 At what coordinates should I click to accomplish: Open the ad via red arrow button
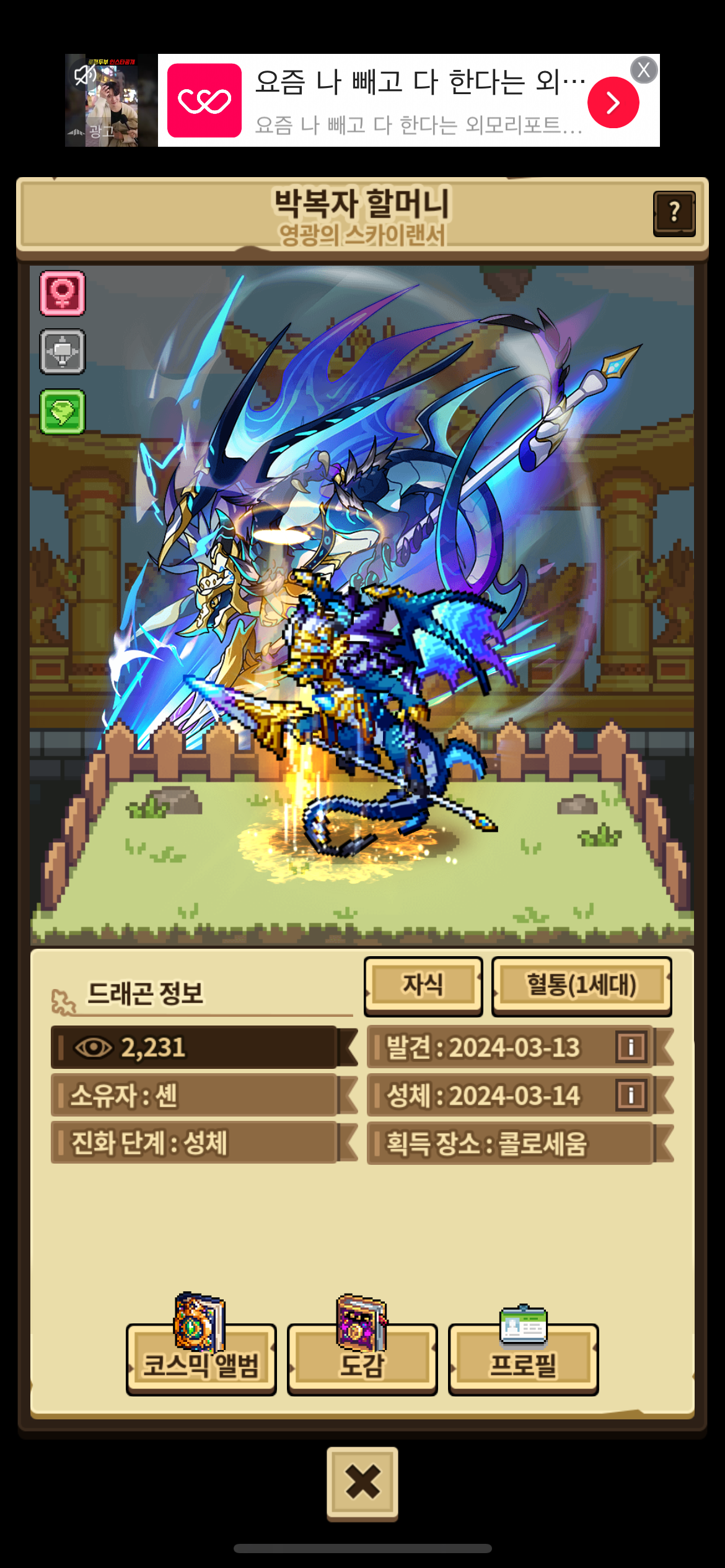tap(613, 103)
